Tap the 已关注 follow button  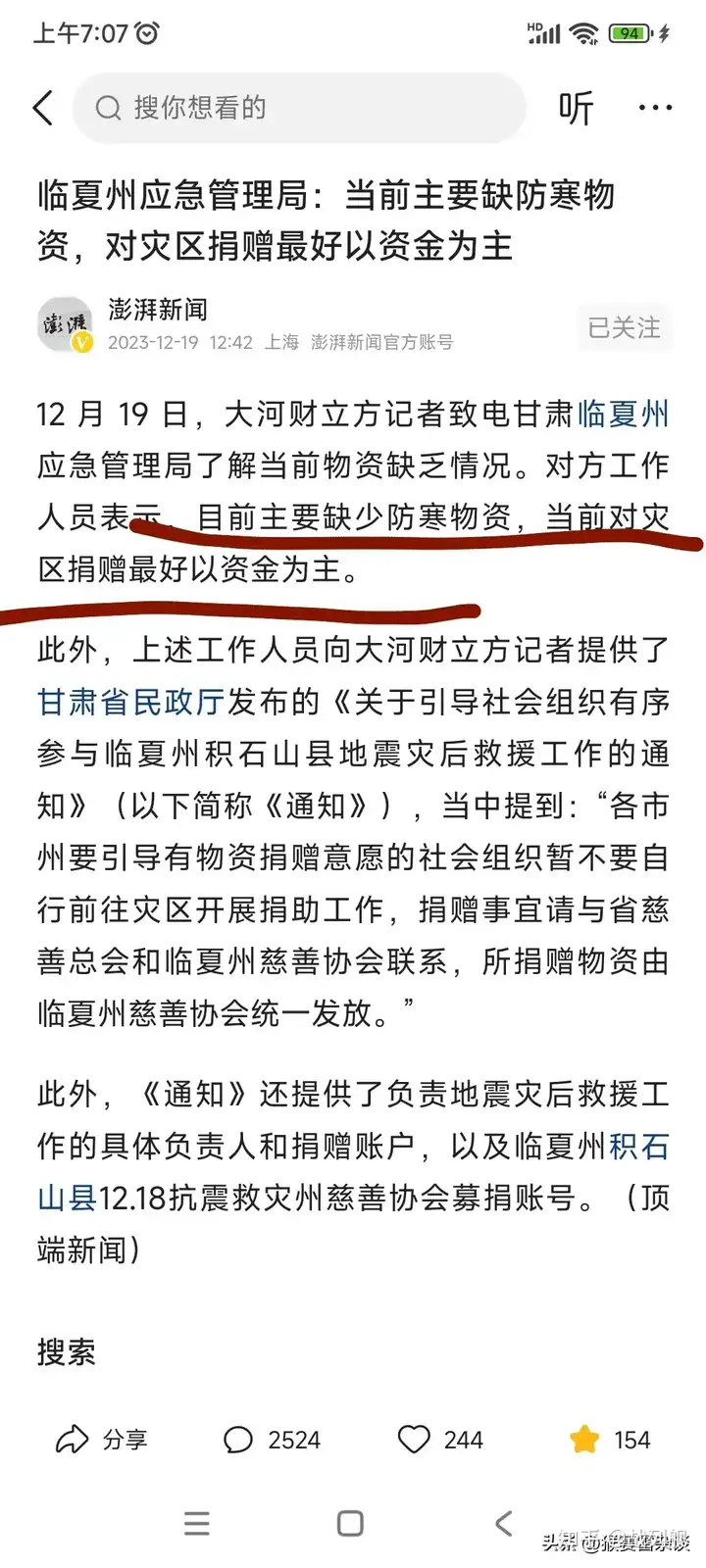pos(624,327)
